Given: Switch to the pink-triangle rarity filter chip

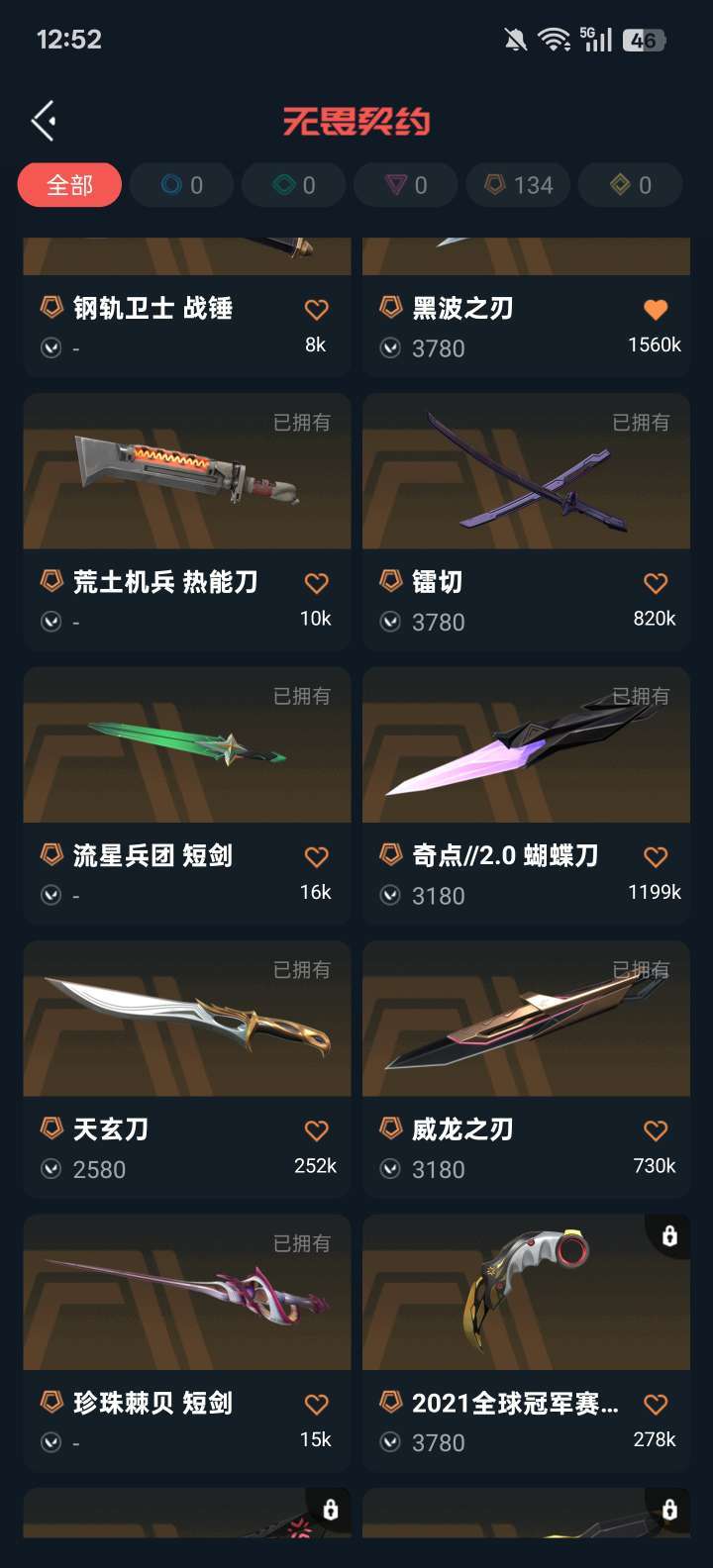Looking at the screenshot, I should [x=406, y=185].
